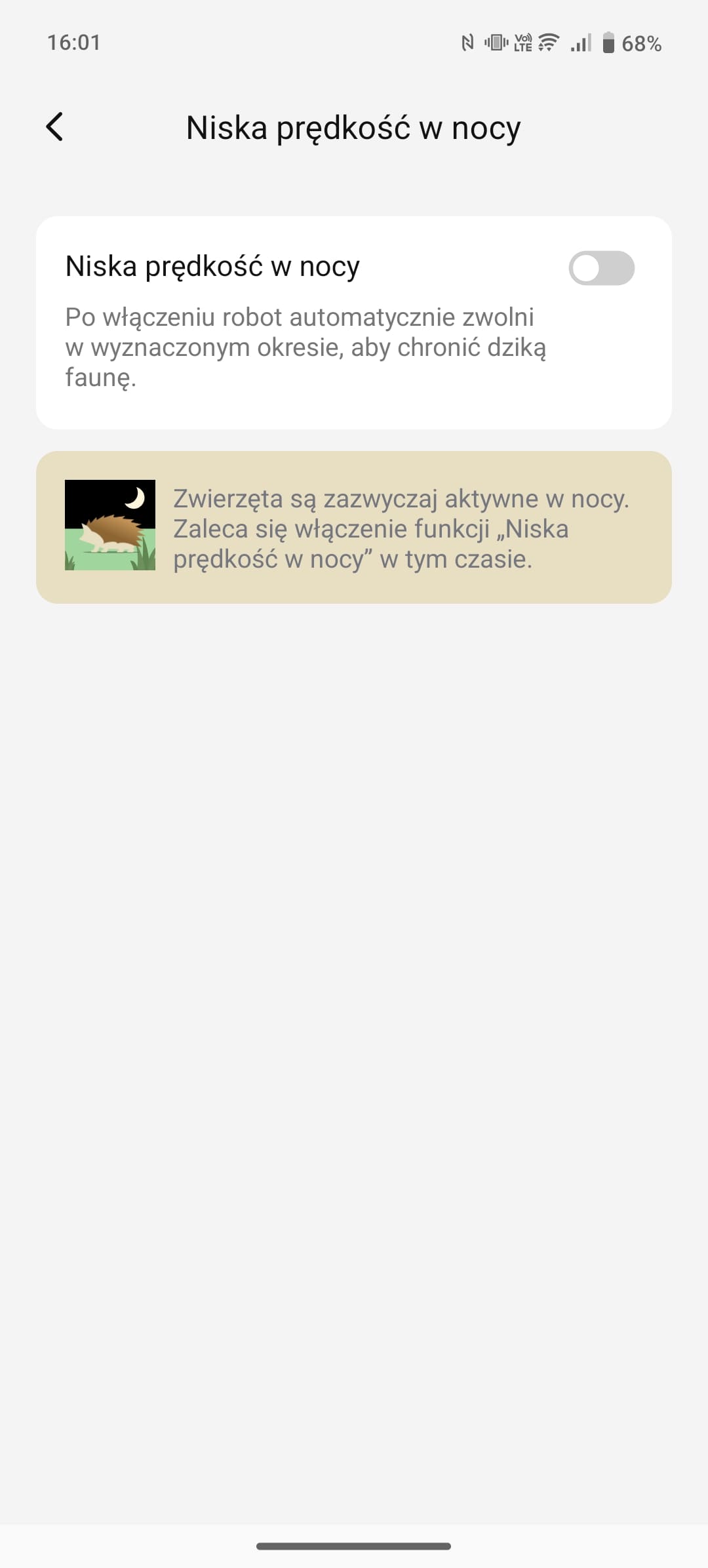The image size is (708, 1568).
Task: Enable the Niska prędkość w nocy switch
Action: tap(601, 267)
